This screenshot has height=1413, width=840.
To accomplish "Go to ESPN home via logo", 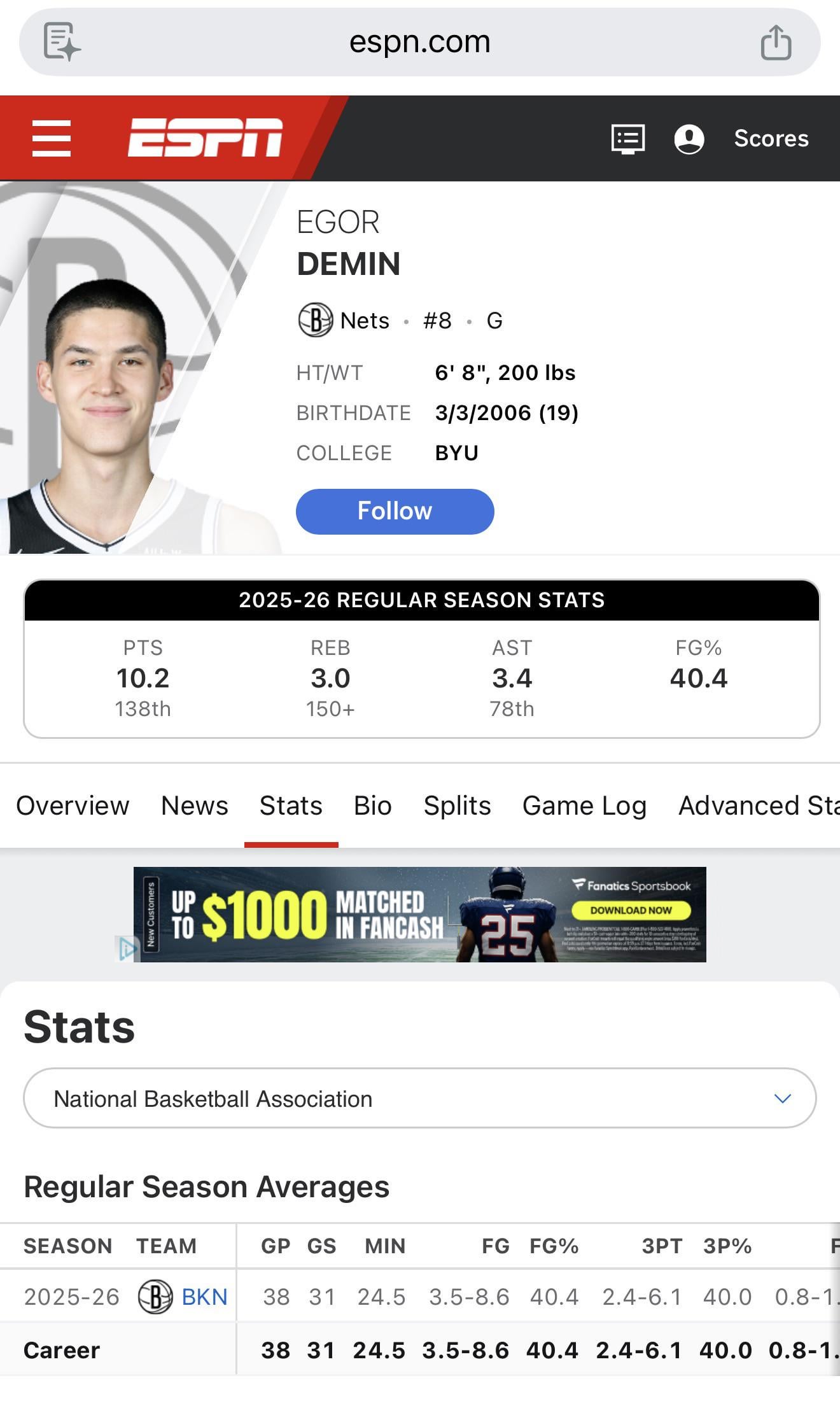I will pos(205,137).
